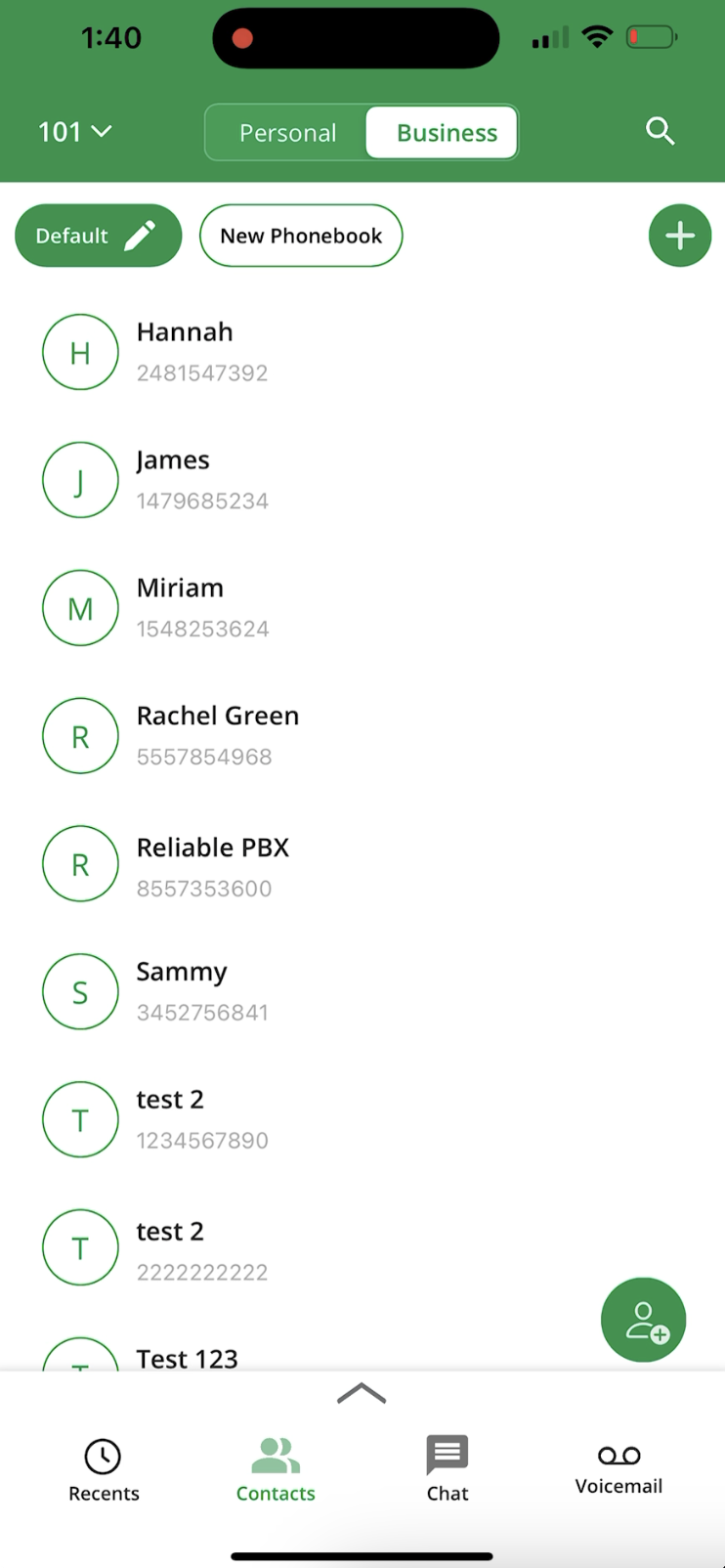
Task: Open the Rachel Green contact
Action: (362, 736)
